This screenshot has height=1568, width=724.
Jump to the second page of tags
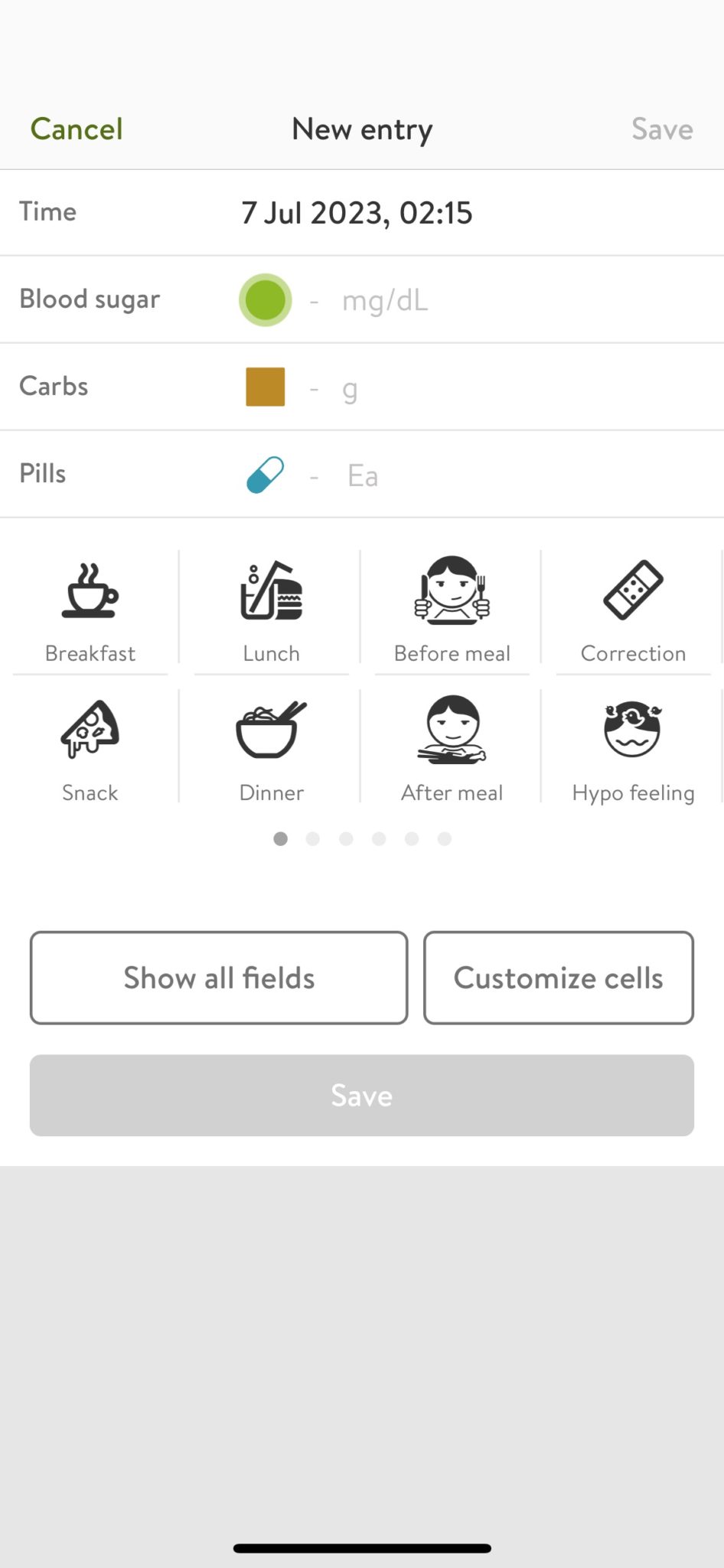pyautogui.click(x=313, y=838)
